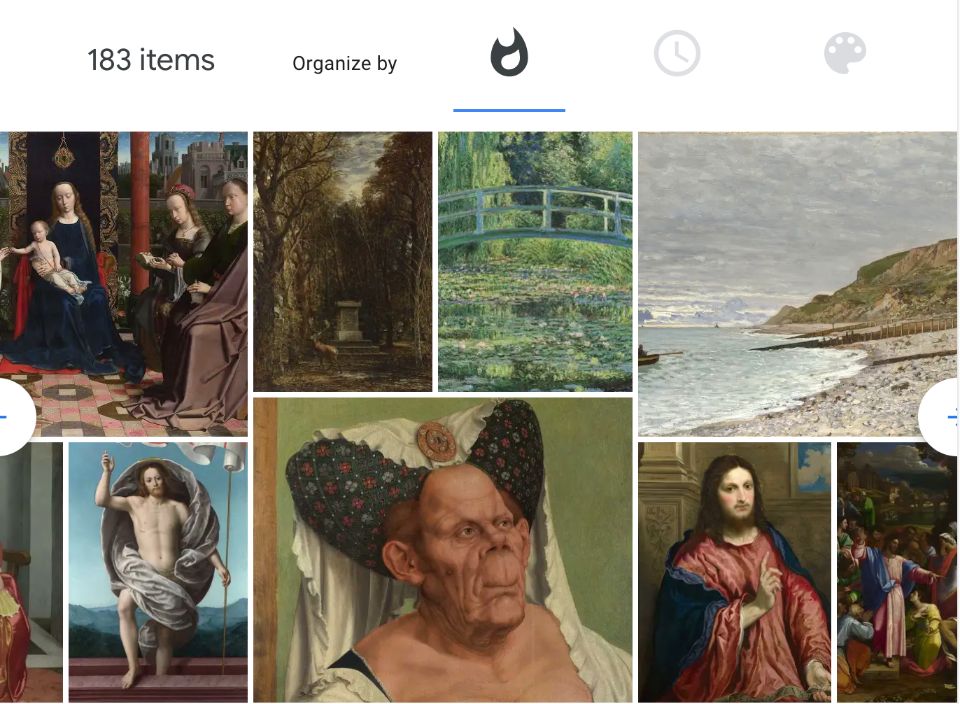The image size is (960, 704).
Task: Open the water lily bridge painting
Action: (535, 261)
